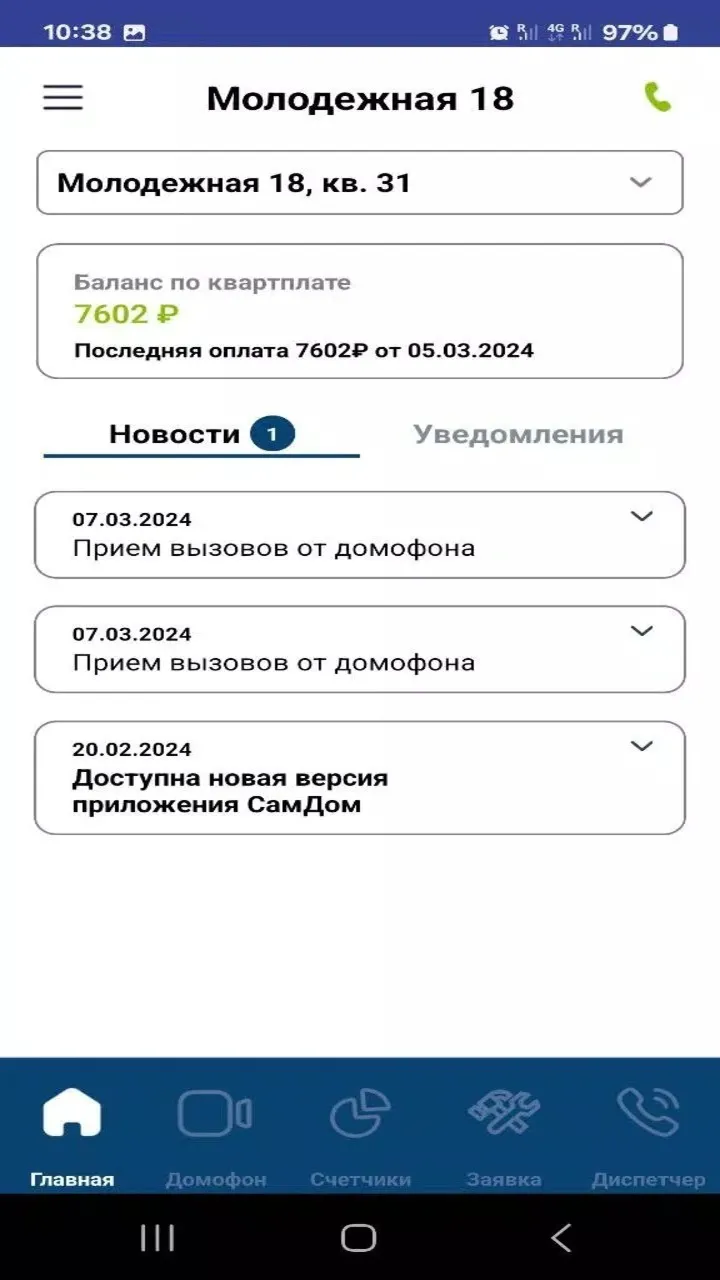720x1280 pixels.
Task: Select the Главная tab
Action: pyautogui.click(x=72, y=1135)
